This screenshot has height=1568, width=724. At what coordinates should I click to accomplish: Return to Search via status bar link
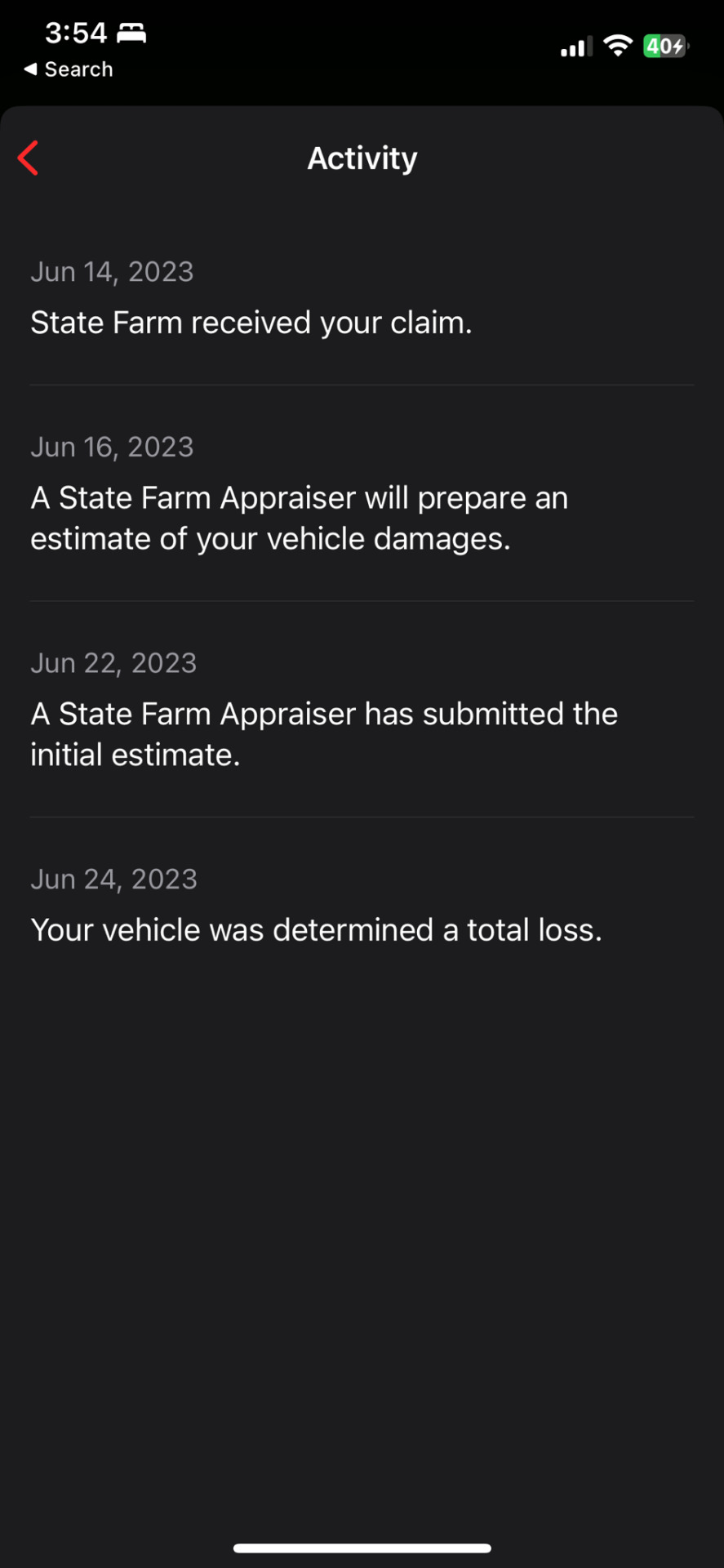pos(69,69)
